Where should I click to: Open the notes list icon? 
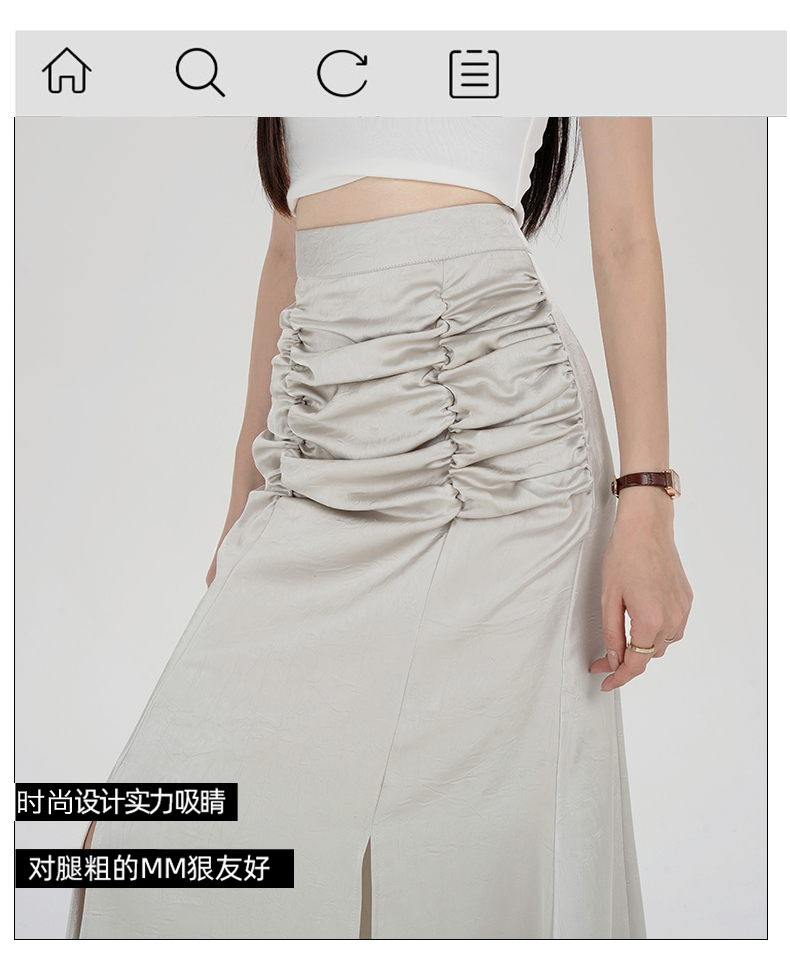tap(474, 73)
